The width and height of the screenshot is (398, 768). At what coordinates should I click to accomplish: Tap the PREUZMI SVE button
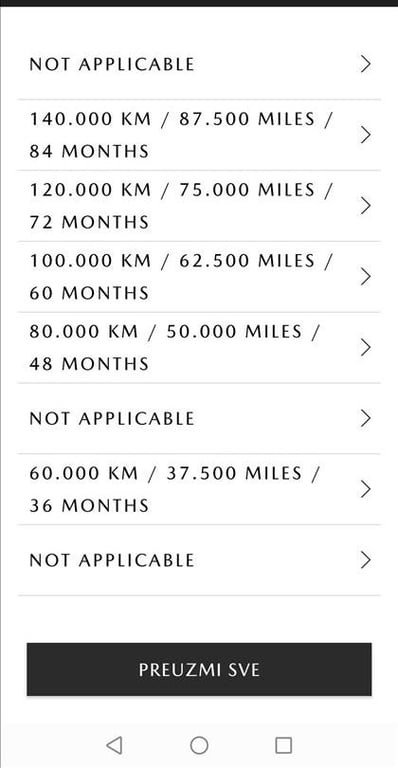(199, 670)
